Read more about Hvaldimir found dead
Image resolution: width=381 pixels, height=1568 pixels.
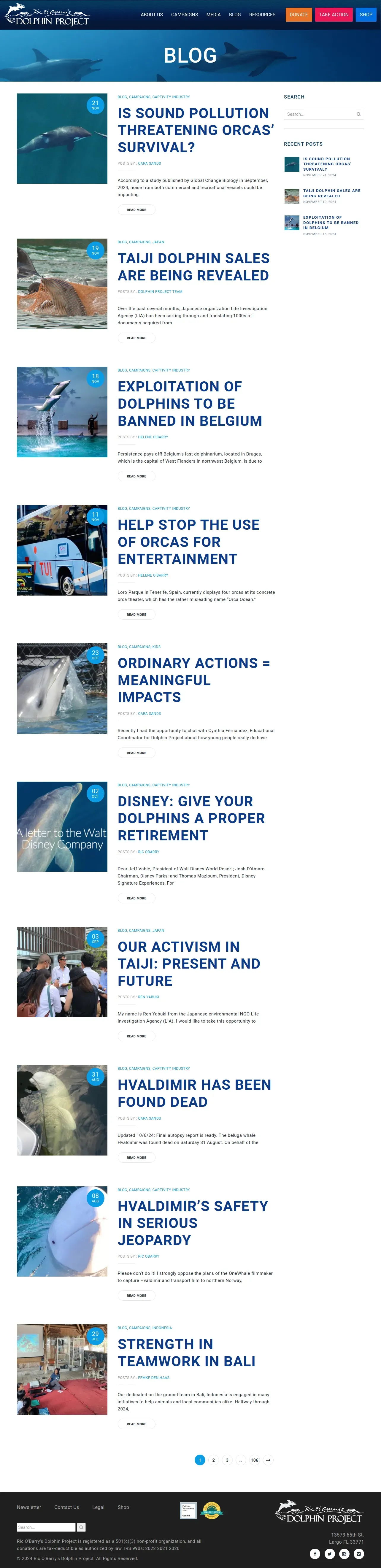click(x=136, y=1158)
